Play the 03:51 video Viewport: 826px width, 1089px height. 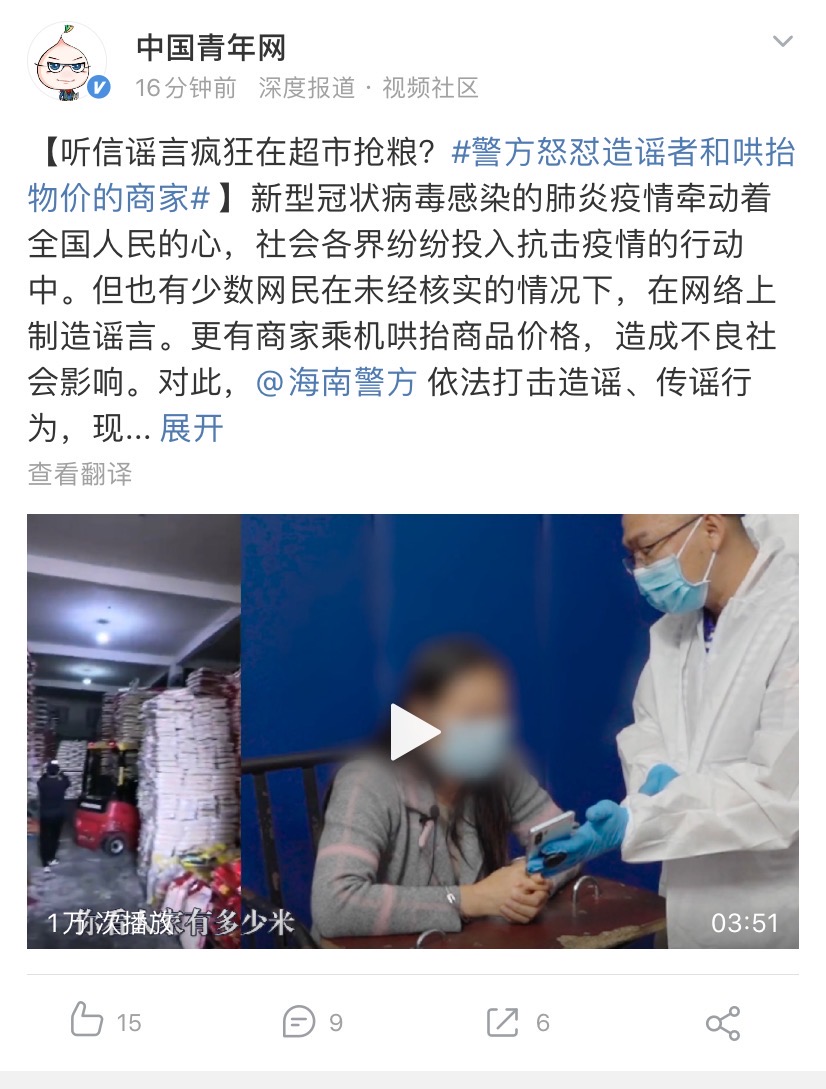tap(413, 733)
